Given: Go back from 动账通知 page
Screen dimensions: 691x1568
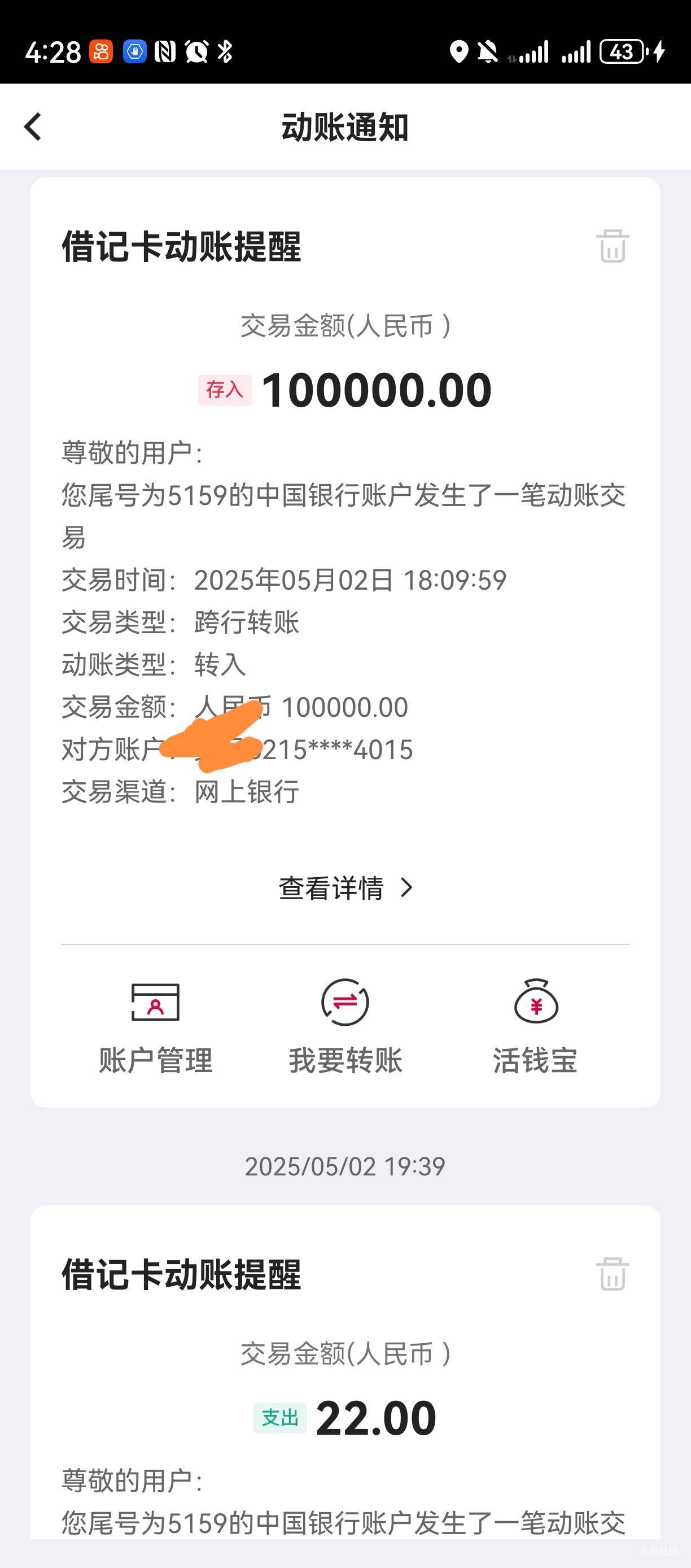Looking at the screenshot, I should (x=33, y=127).
